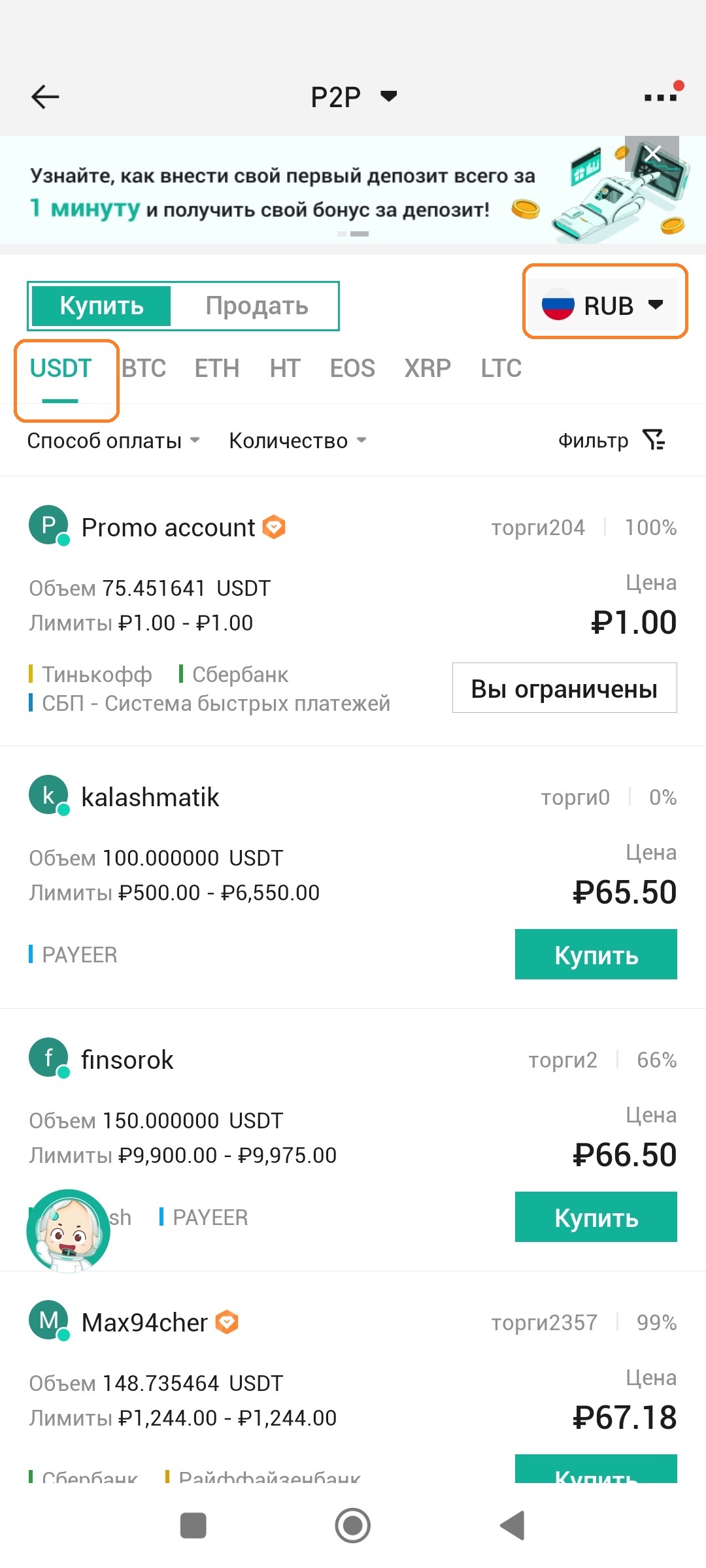The image size is (706, 1568).
Task: Open the Фильтр options
Action: coord(611,441)
